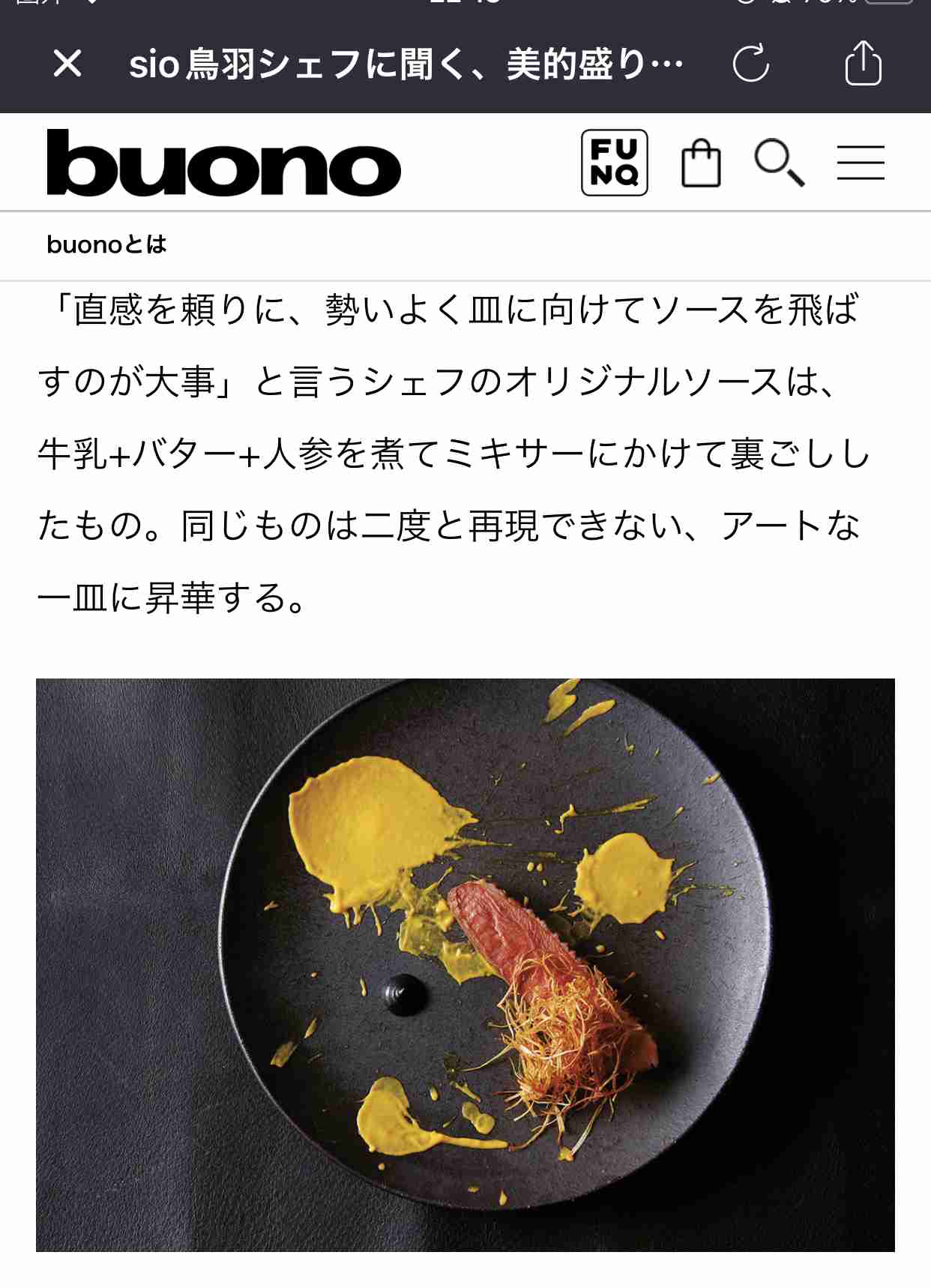Image resolution: width=931 pixels, height=1288 pixels.
Task: Open the buono home logo
Action: click(x=223, y=163)
